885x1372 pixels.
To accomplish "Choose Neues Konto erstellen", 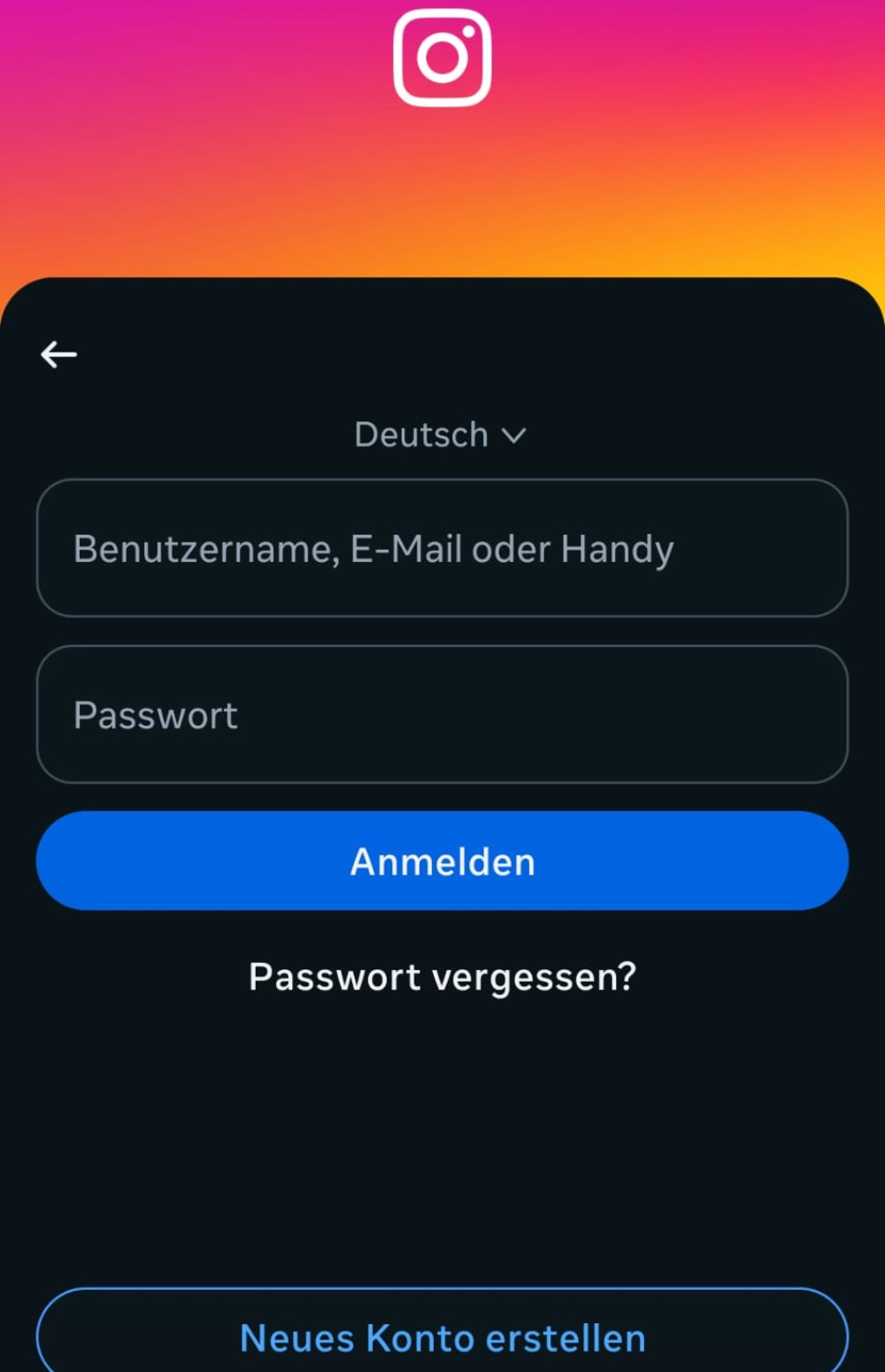I will pyautogui.click(x=442, y=1335).
